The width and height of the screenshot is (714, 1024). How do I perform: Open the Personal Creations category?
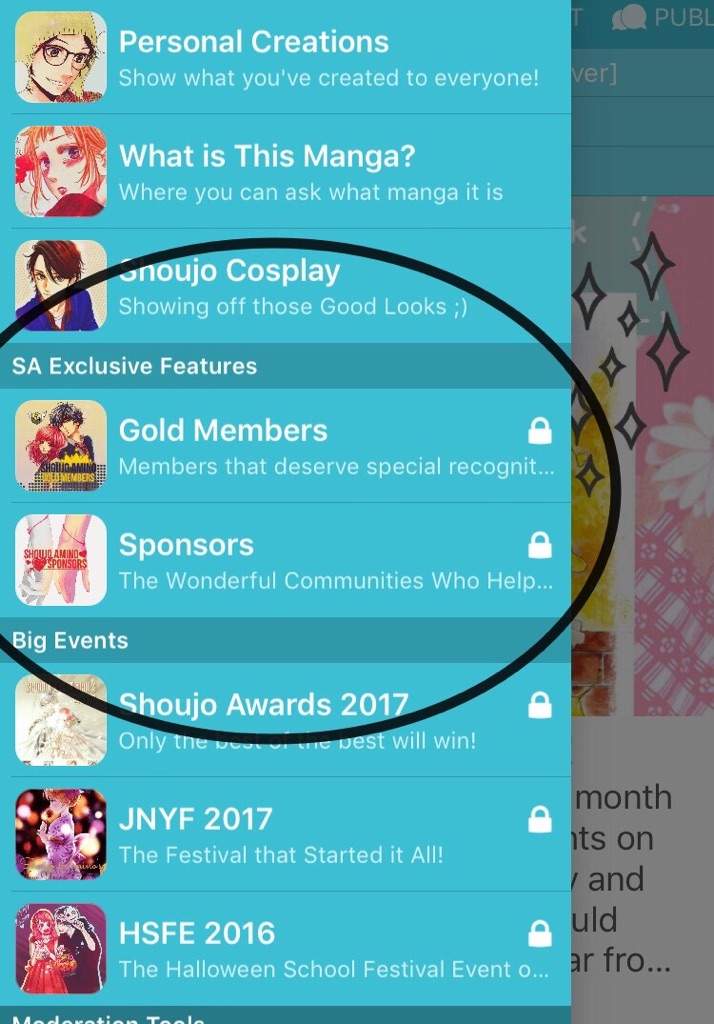(285, 57)
